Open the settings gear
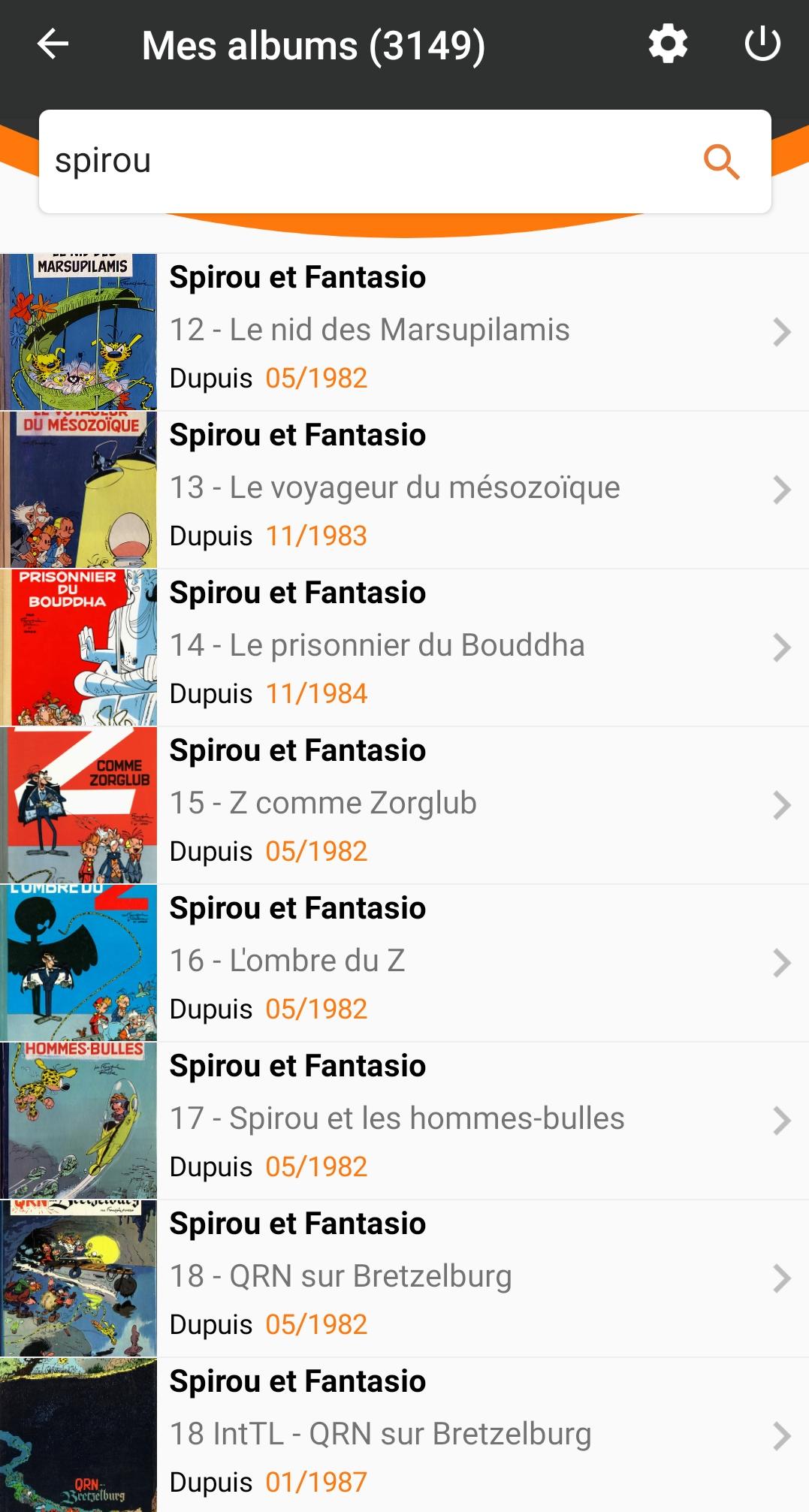This screenshot has width=809, height=1512. 668,44
